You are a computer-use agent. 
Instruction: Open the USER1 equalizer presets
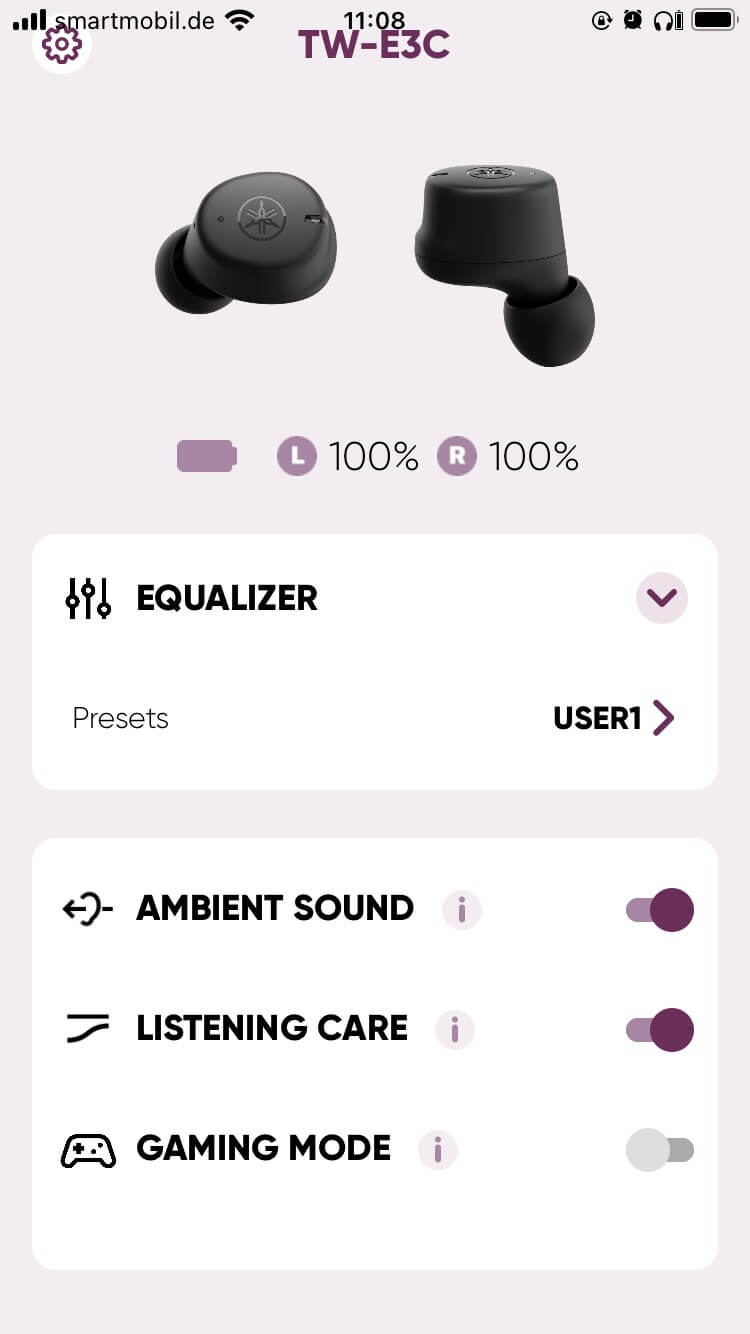coord(614,718)
